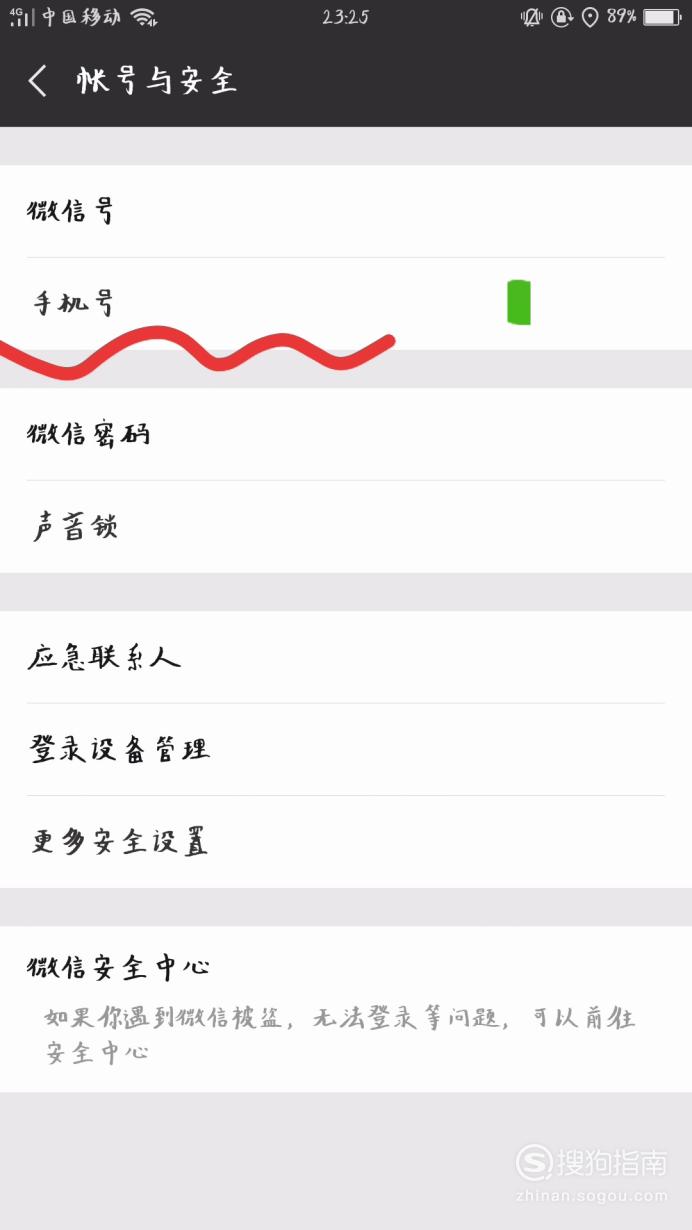Viewport: 692px width, 1230px height.
Task: Open the 微信号 row
Action: tap(346, 211)
